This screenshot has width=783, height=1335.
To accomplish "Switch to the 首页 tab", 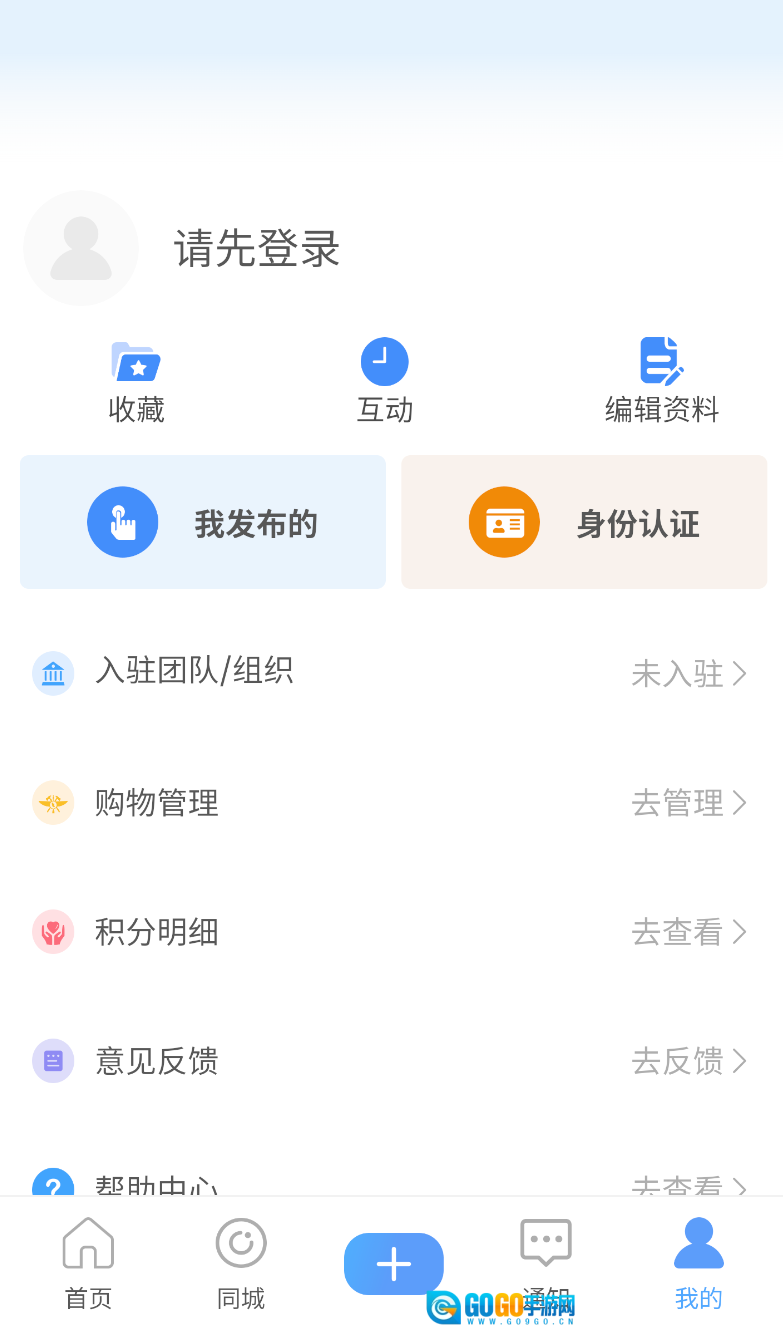I will point(88,1264).
